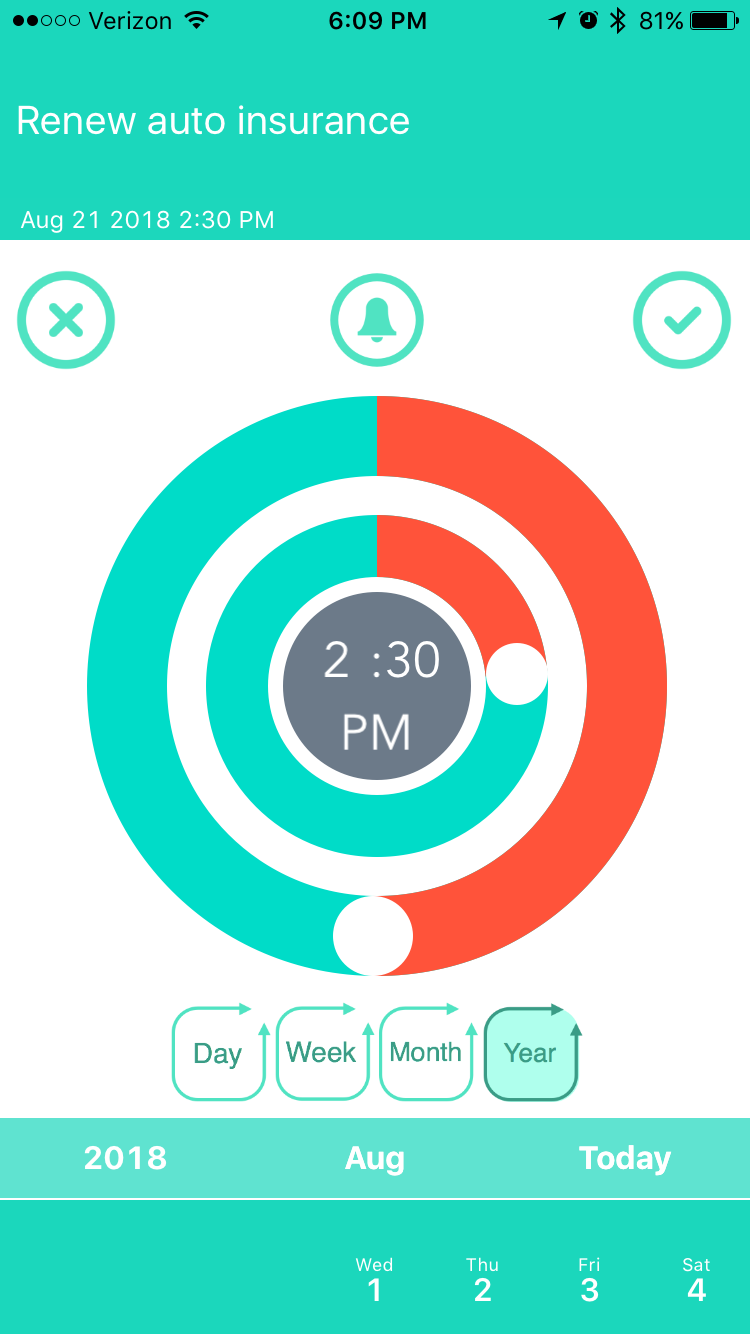
Task: Open the alarm bell settings
Action: coord(377,321)
